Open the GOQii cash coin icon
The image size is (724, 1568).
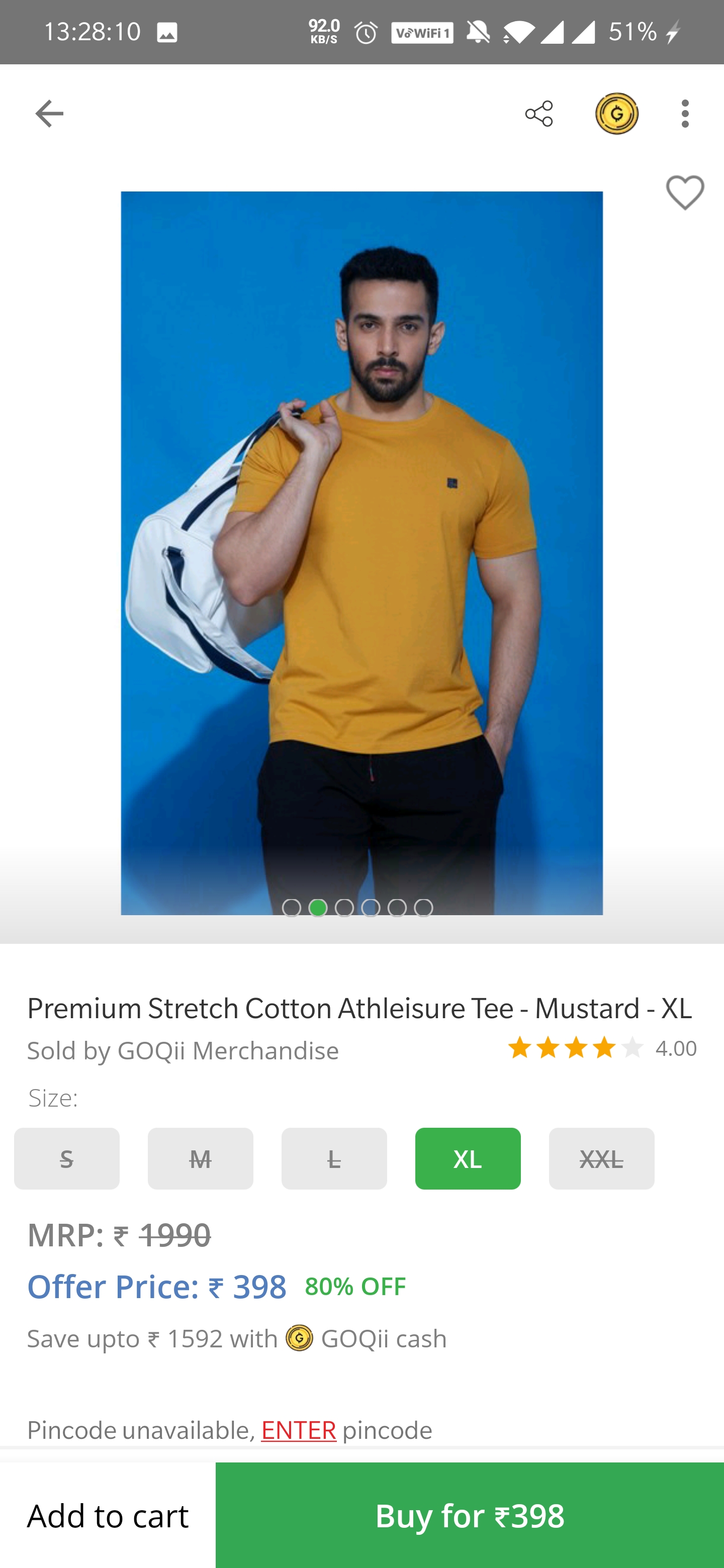point(616,113)
